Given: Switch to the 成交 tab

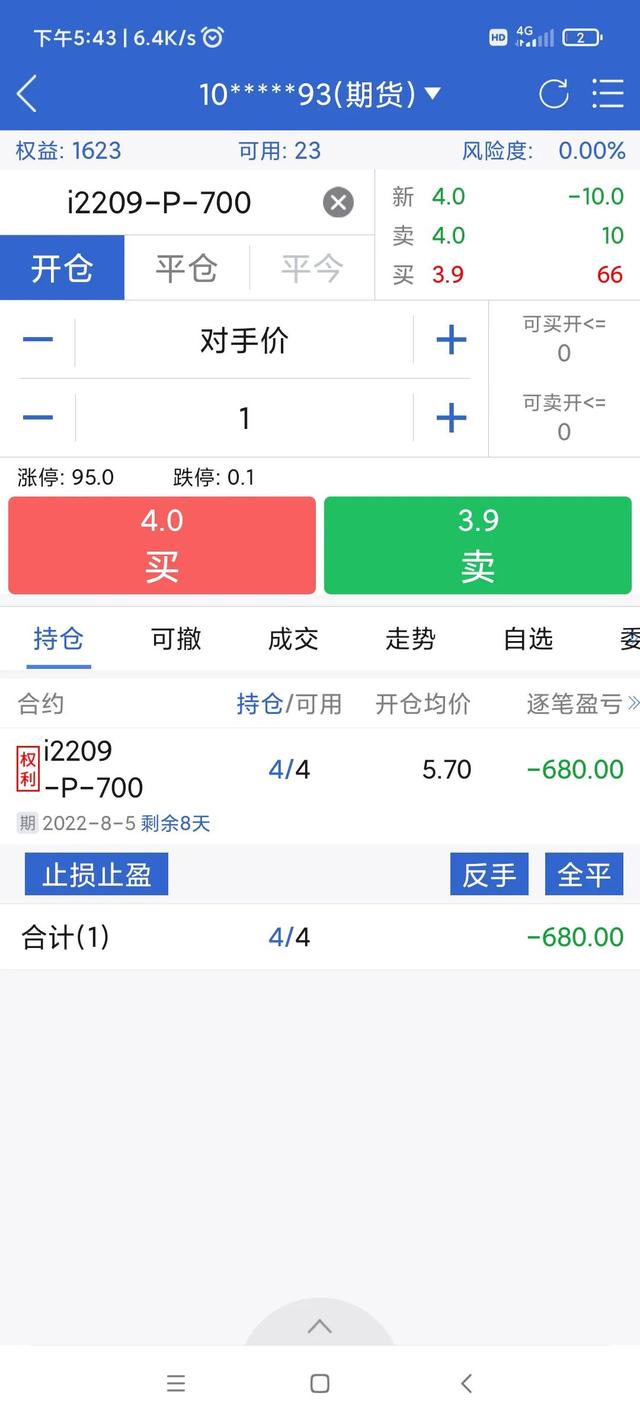Looking at the screenshot, I should (x=293, y=639).
